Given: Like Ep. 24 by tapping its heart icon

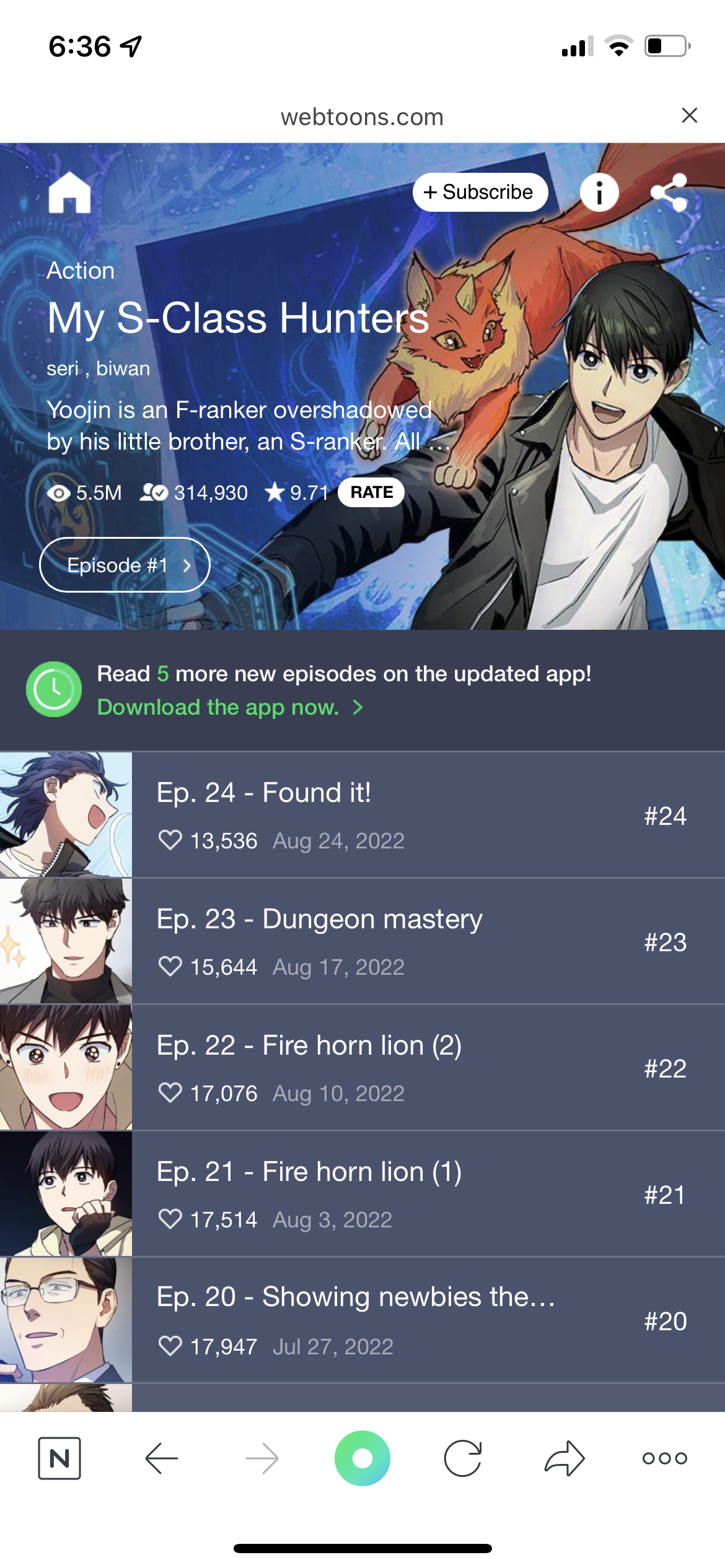Looking at the screenshot, I should (x=170, y=841).
